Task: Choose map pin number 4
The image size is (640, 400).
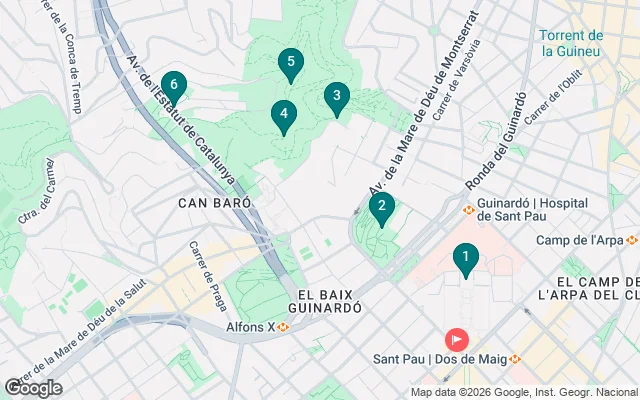Action: coord(284,115)
